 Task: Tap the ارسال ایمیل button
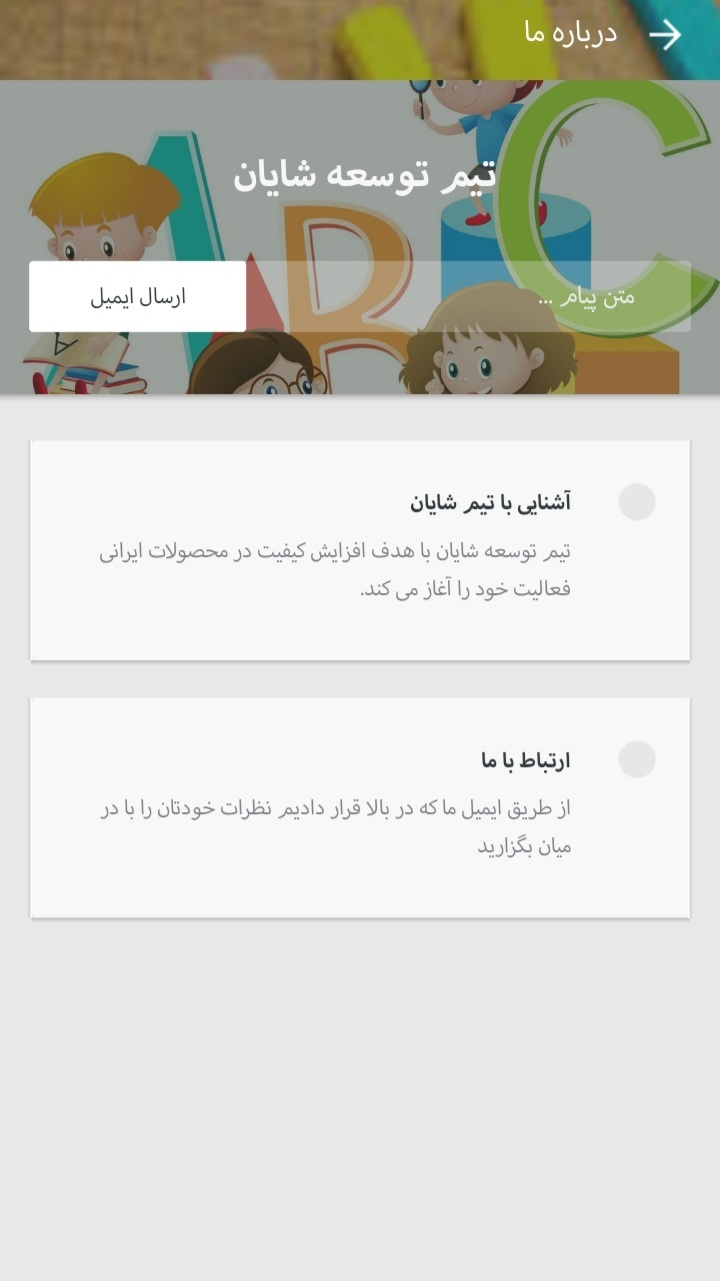pyautogui.click(x=138, y=297)
